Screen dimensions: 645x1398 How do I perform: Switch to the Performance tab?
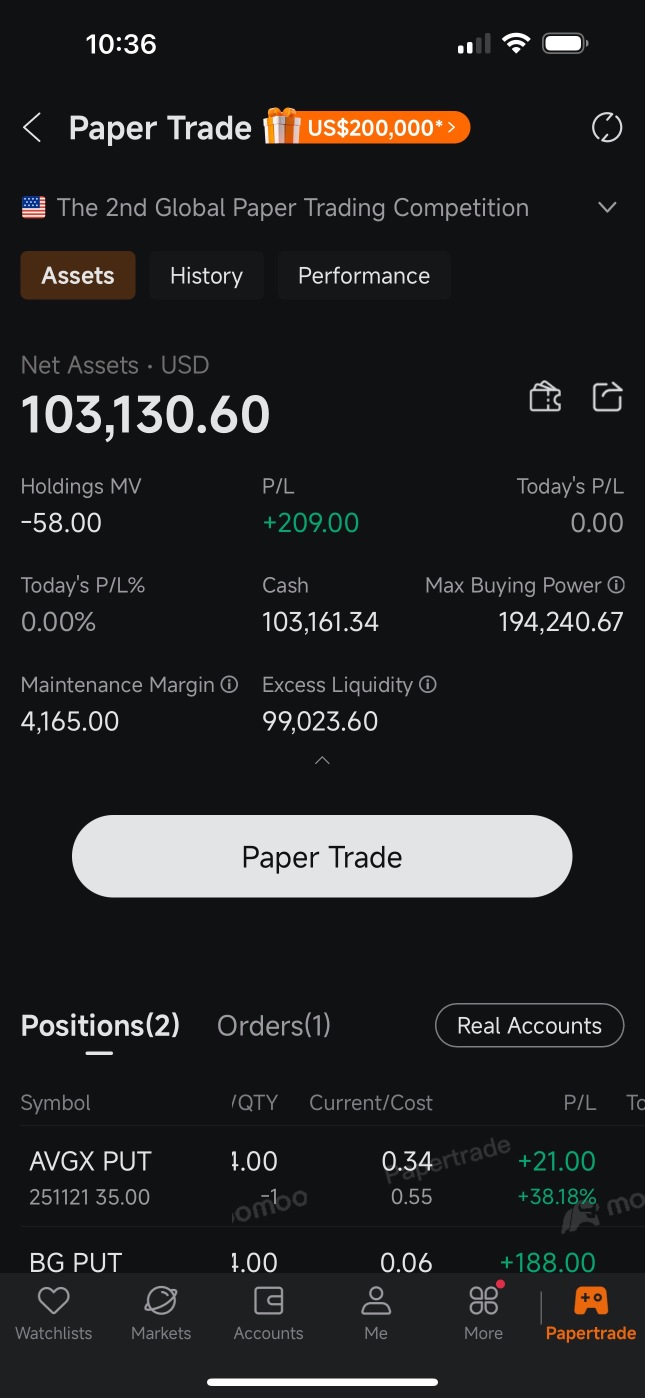364,276
